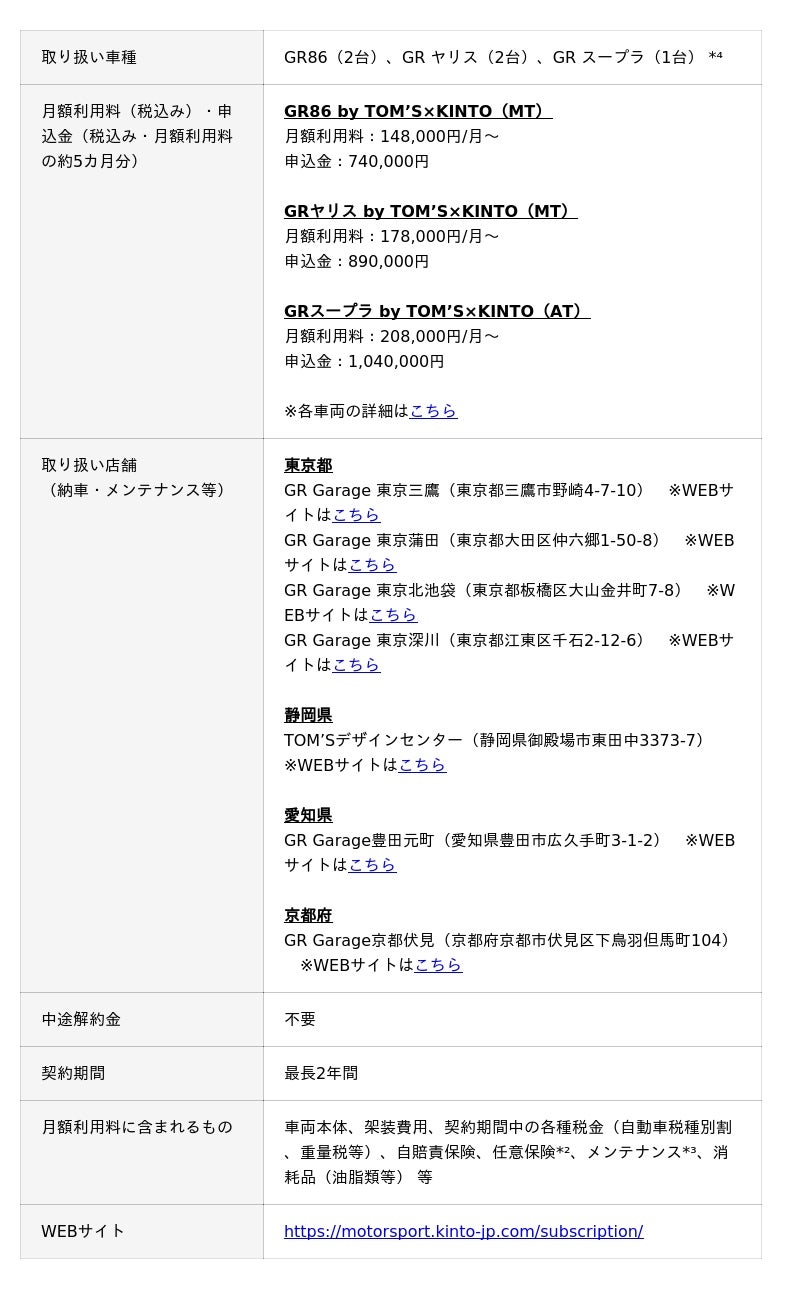800x1289 pixels.
Task: Open GR Garage京都伏見 website link
Action: pyautogui.click(x=438, y=965)
